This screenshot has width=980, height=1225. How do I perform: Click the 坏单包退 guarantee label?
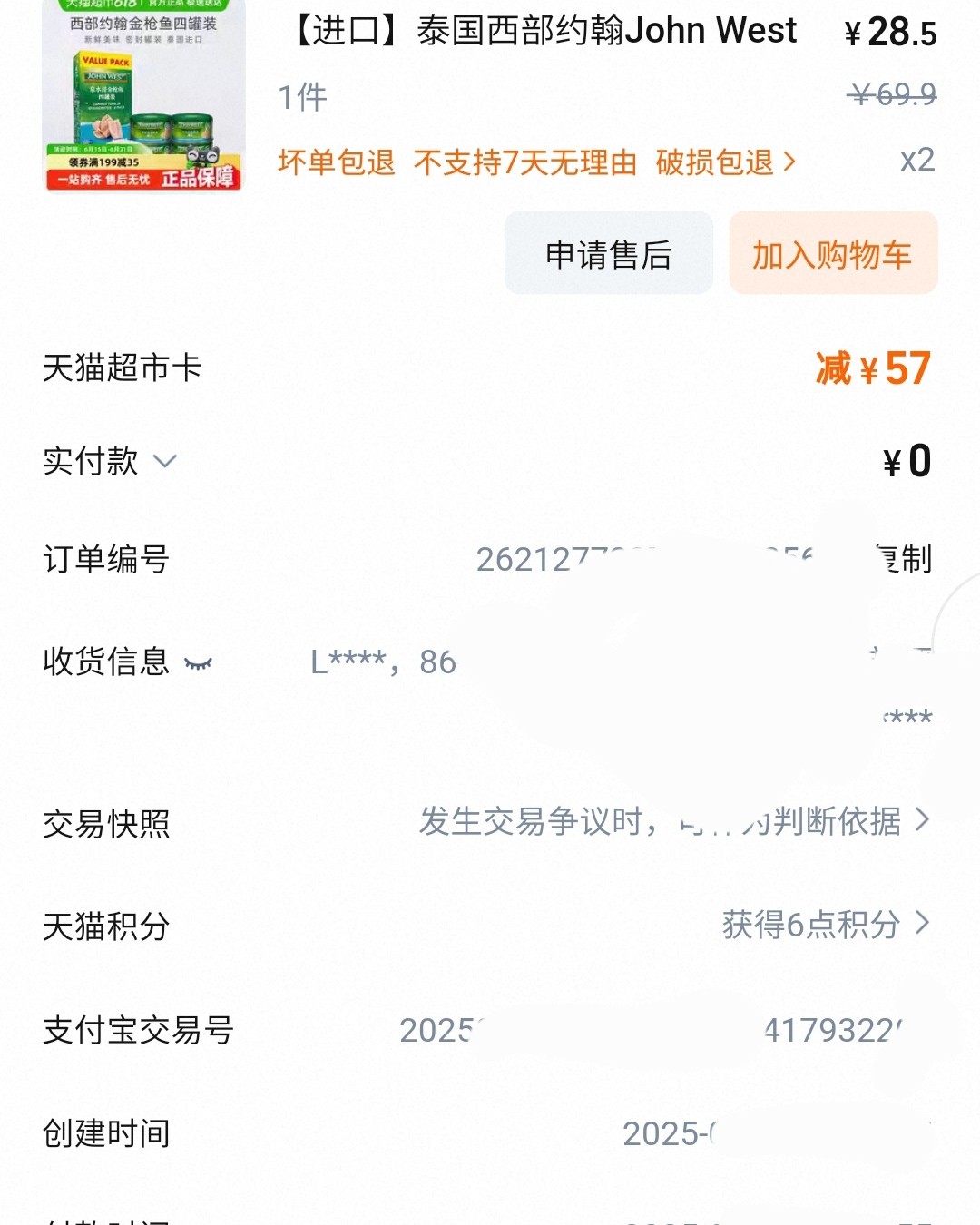(337, 162)
